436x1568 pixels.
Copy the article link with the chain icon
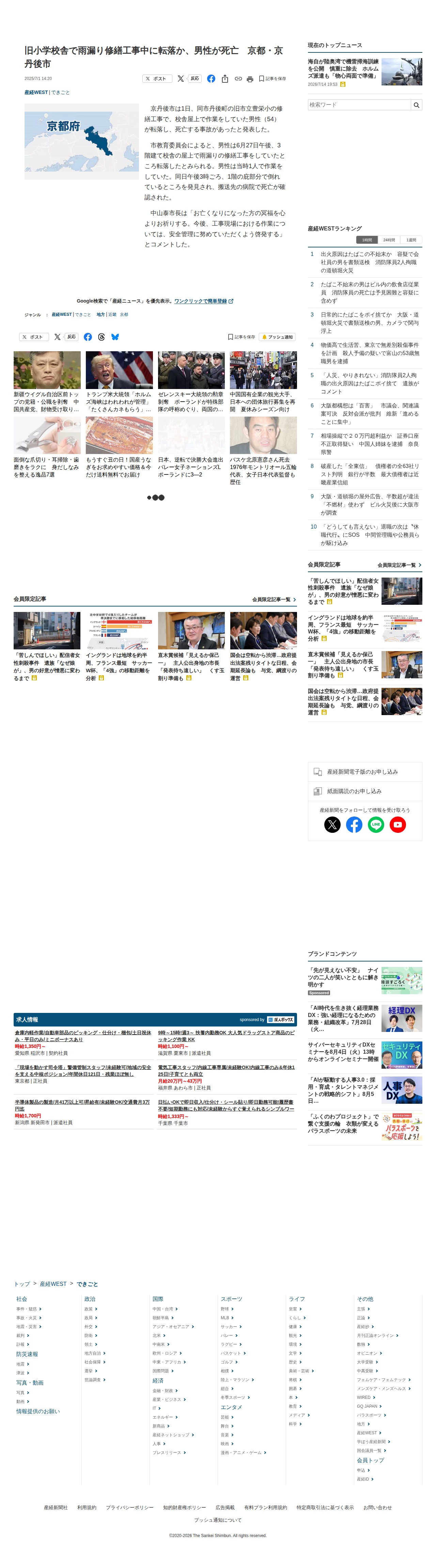point(238,79)
